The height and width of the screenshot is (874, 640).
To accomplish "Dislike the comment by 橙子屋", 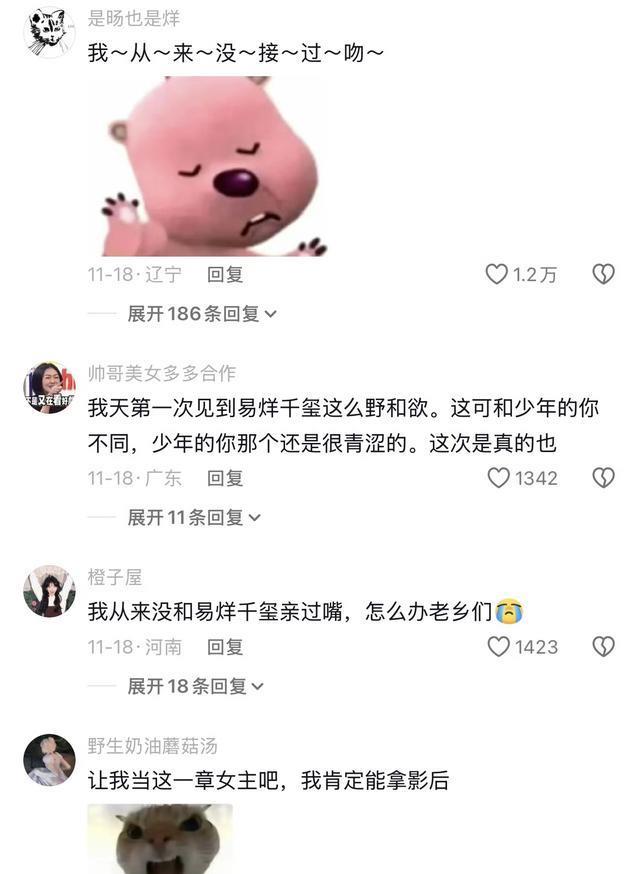I will pos(603,647).
